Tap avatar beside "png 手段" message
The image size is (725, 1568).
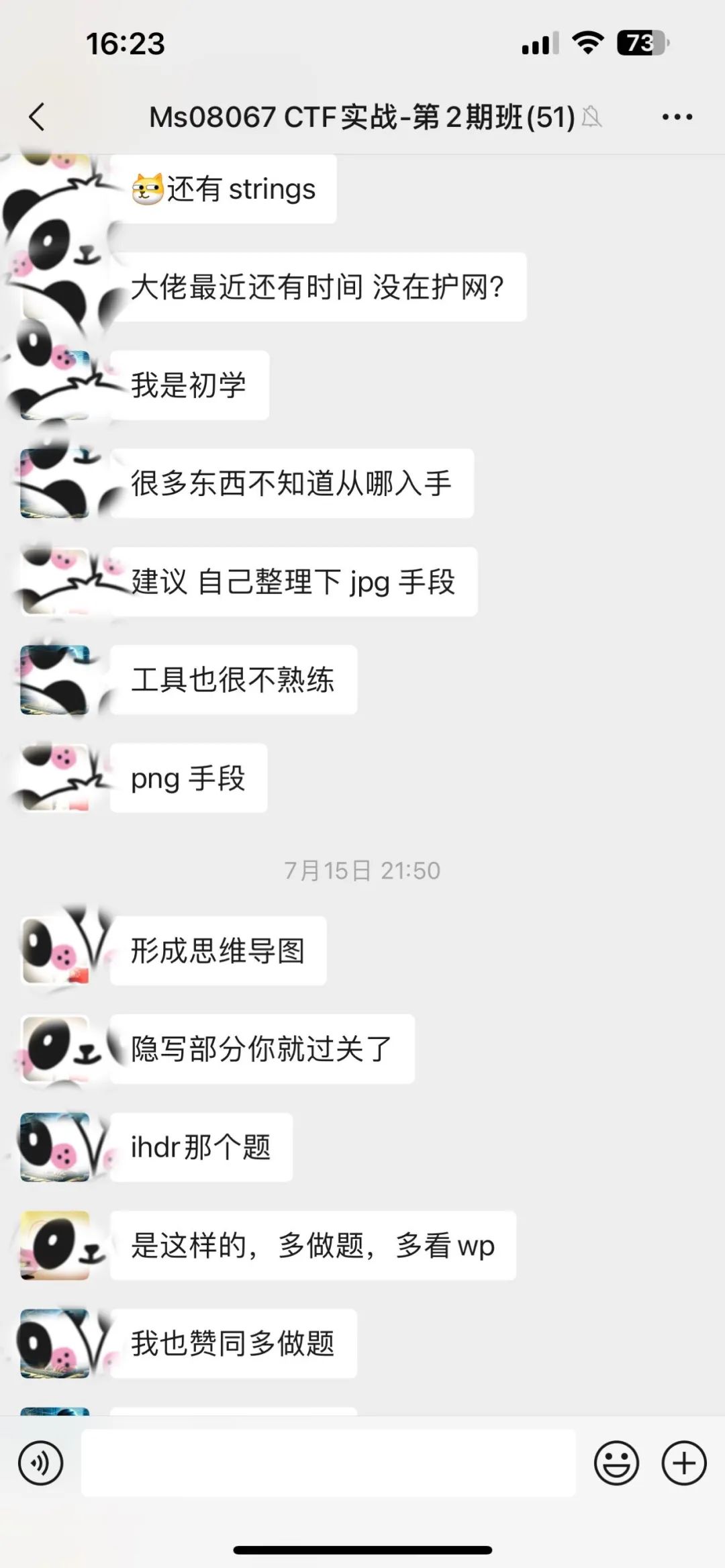(x=55, y=777)
